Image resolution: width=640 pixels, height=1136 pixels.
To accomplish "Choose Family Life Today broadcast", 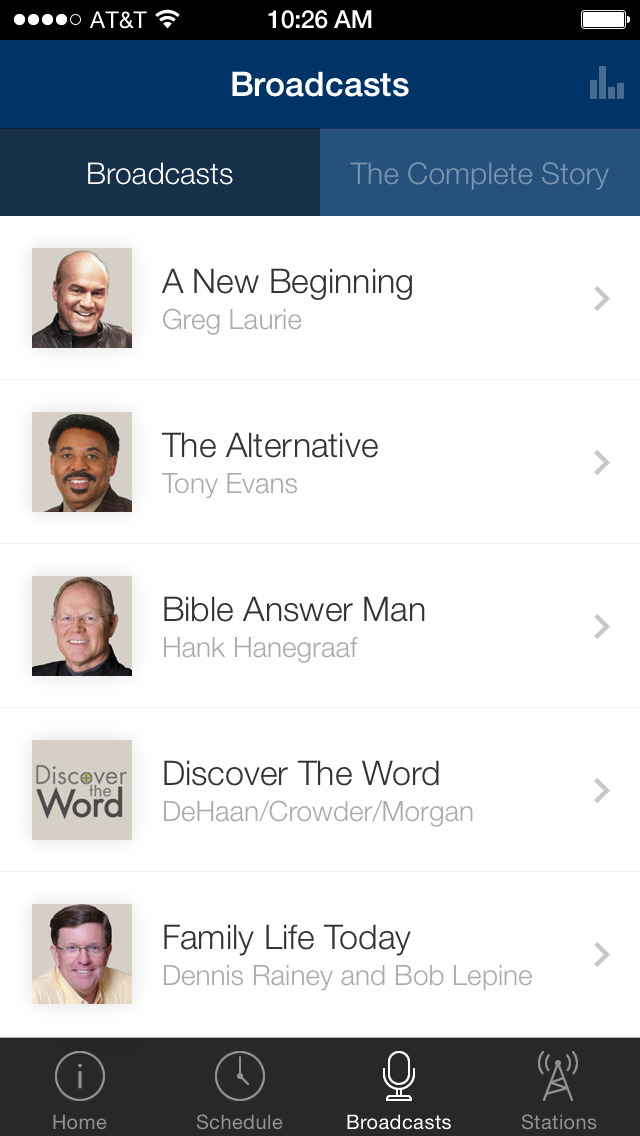I will click(320, 954).
